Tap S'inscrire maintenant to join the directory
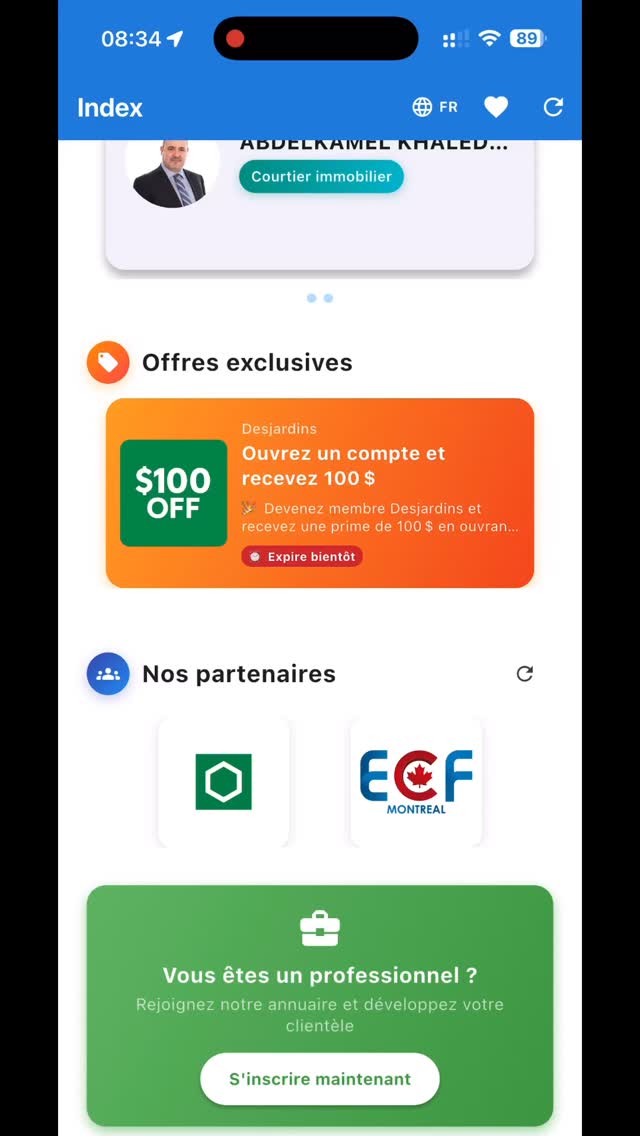Image resolution: width=640 pixels, height=1136 pixels. coord(320,1079)
